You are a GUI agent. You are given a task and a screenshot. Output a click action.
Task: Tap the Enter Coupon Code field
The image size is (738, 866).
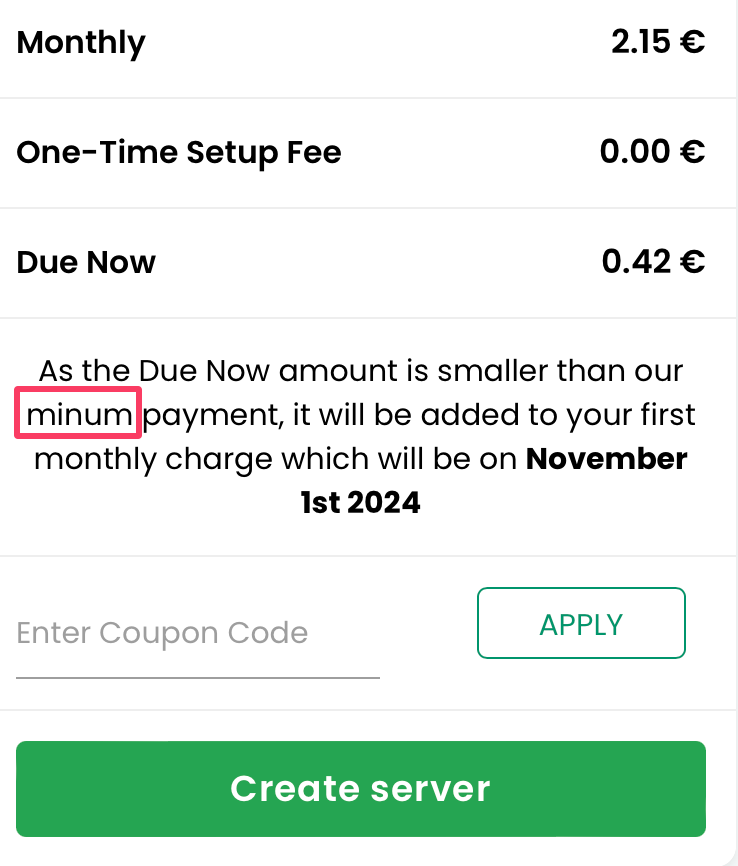(197, 634)
